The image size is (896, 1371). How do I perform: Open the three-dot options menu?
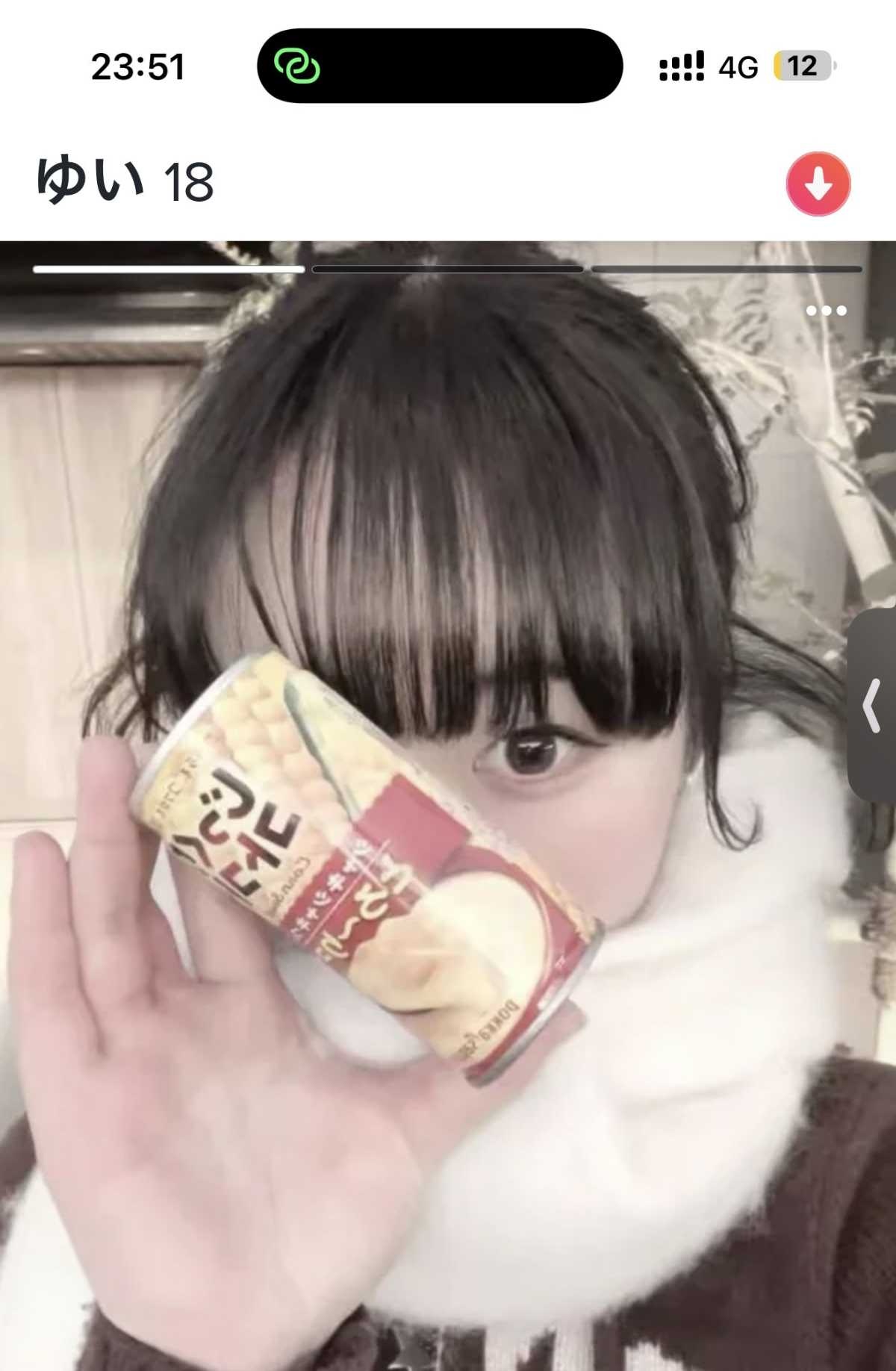tap(827, 311)
